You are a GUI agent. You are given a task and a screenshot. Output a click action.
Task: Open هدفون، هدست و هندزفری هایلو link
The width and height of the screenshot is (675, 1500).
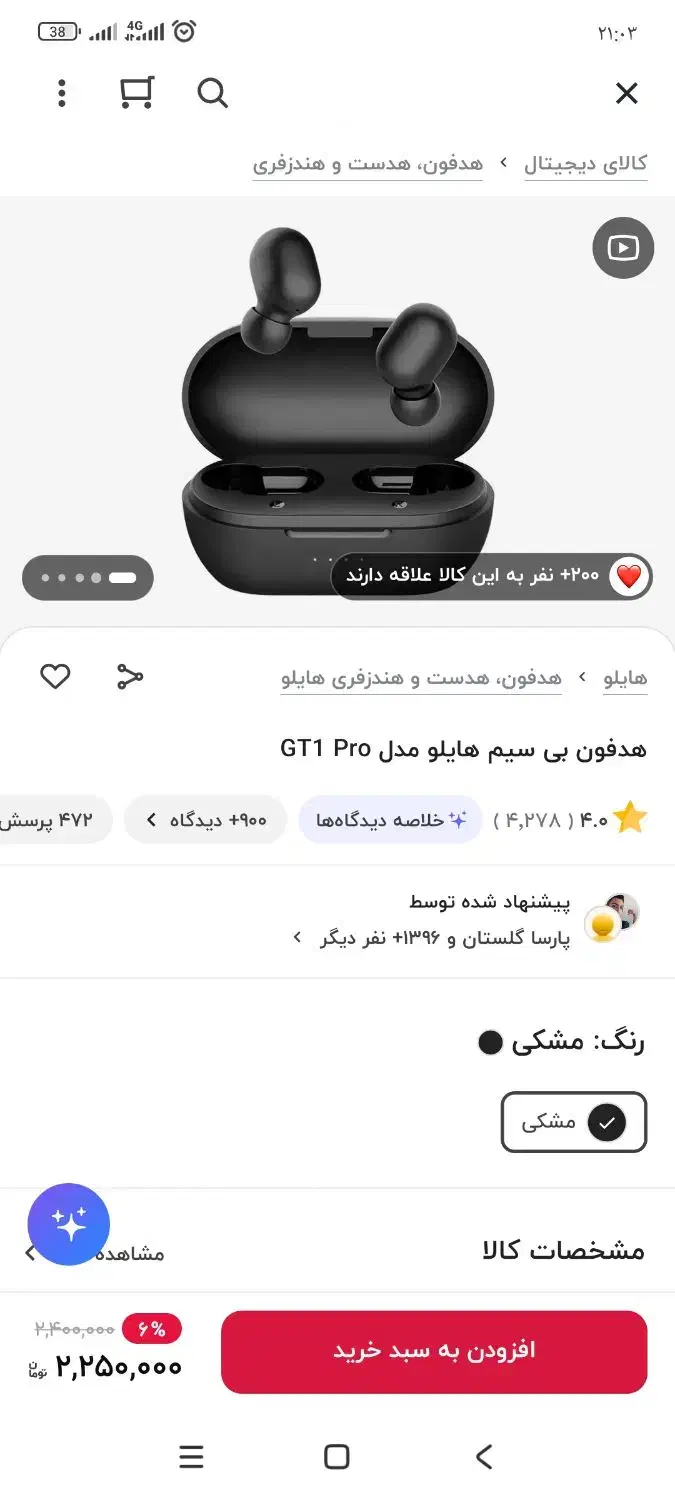[x=421, y=678]
